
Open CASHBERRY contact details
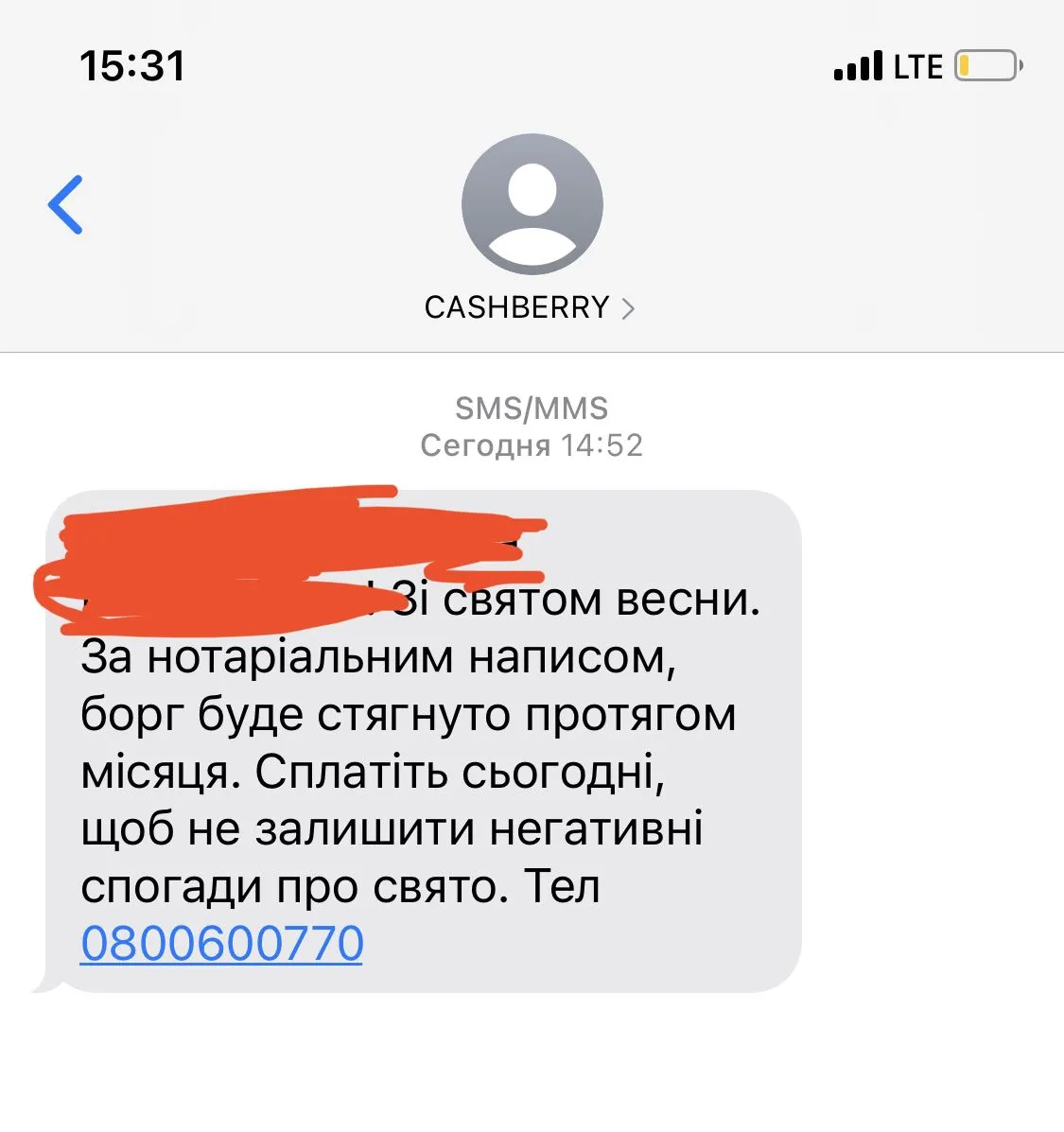point(530,307)
